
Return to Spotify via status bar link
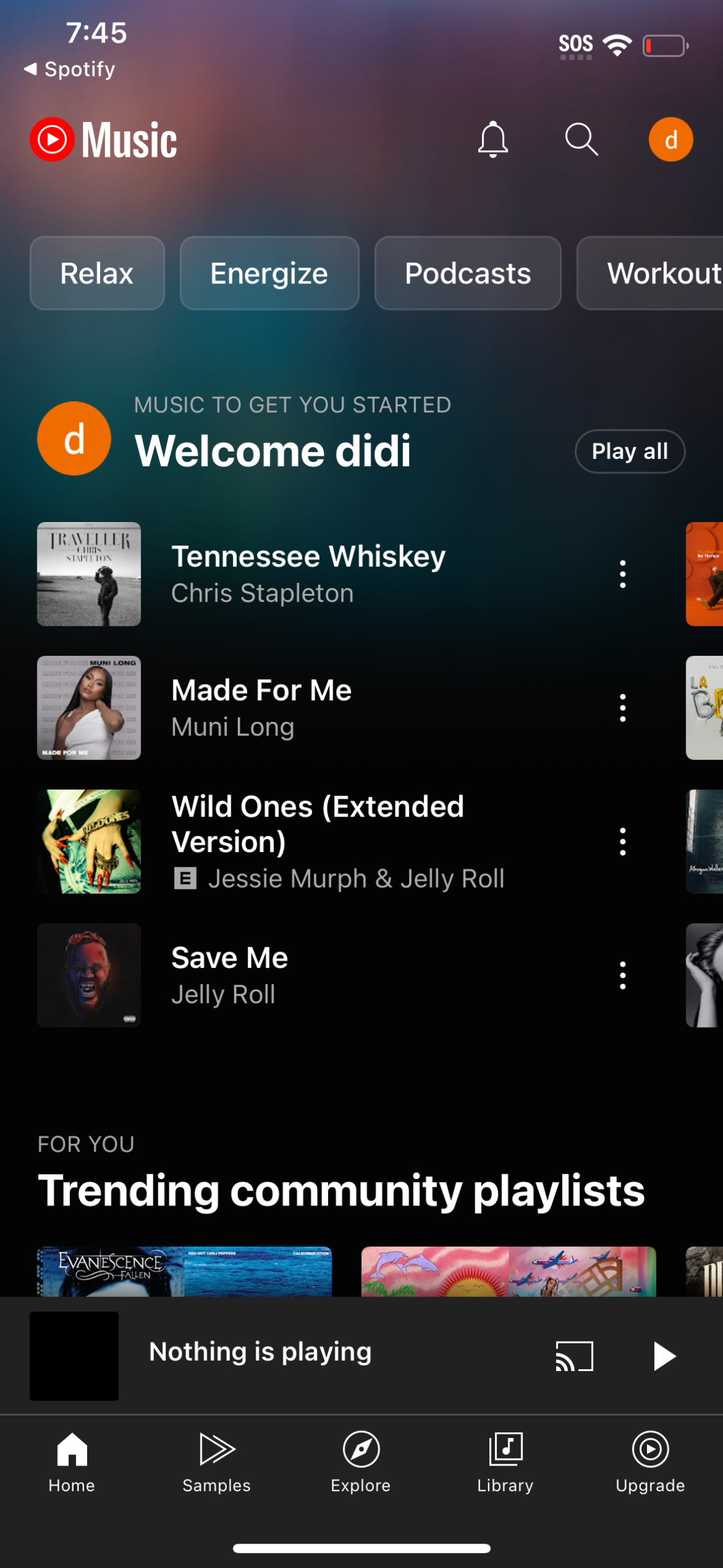69,69
